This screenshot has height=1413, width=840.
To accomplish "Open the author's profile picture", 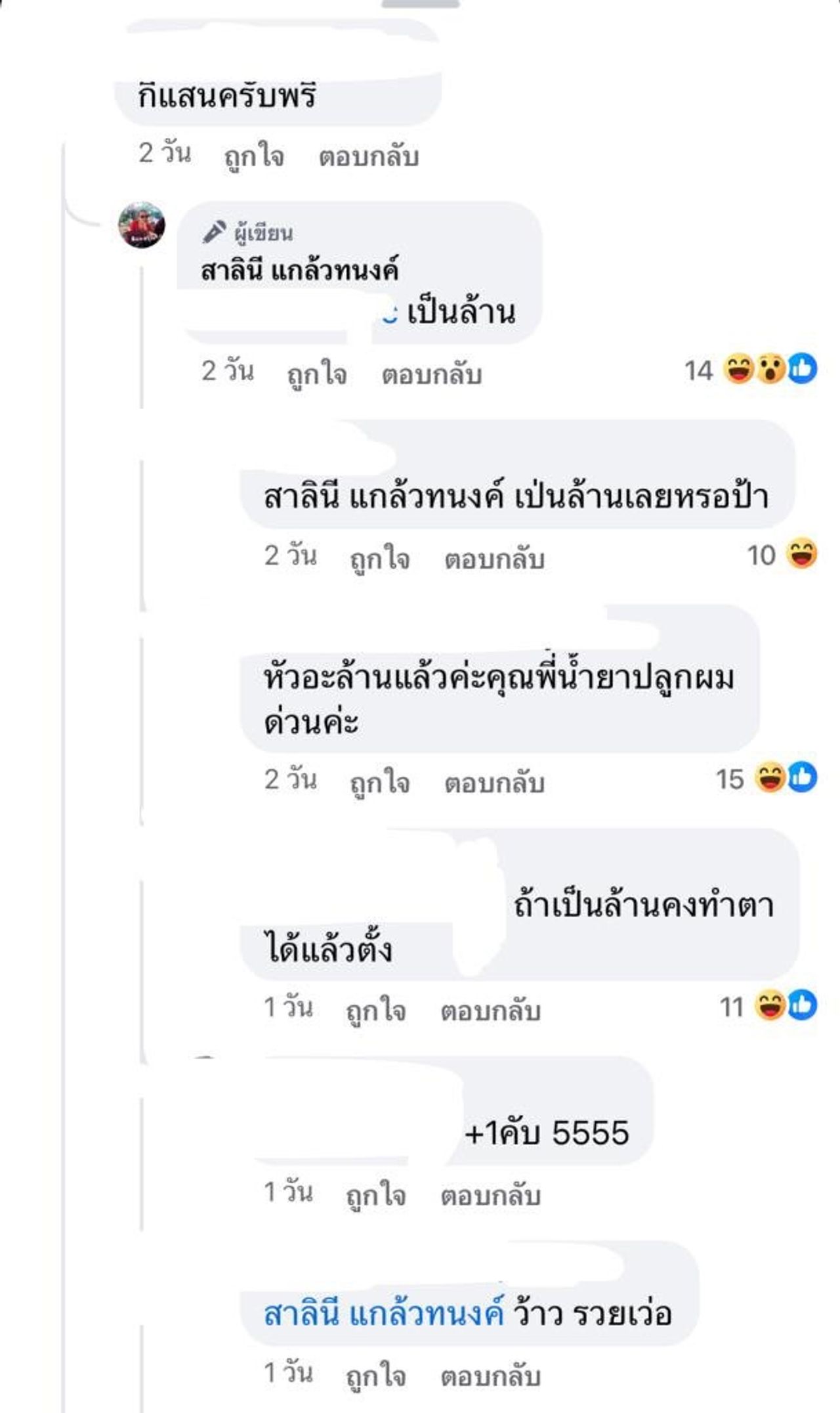I will [x=141, y=225].
